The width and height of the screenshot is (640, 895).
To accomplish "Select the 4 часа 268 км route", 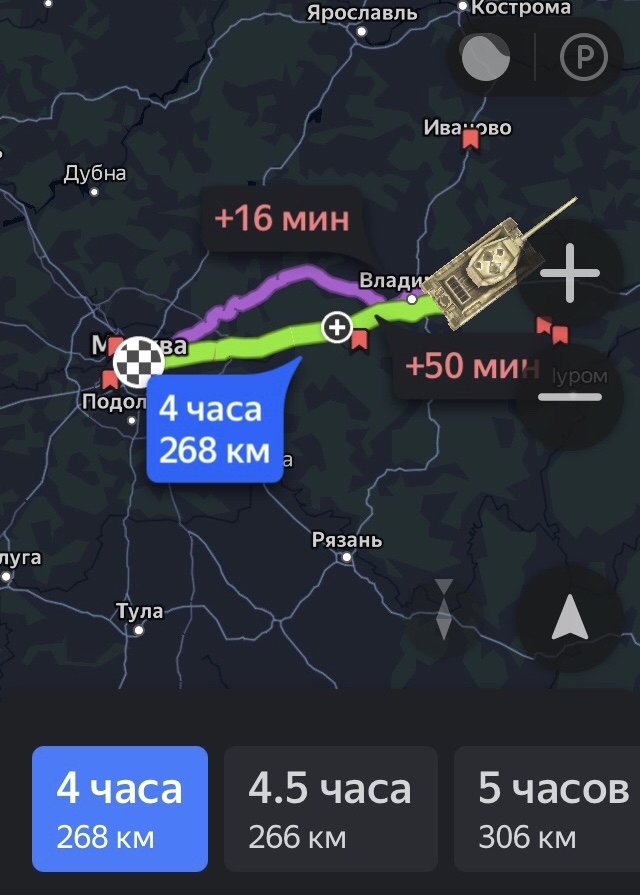I will (x=120, y=808).
